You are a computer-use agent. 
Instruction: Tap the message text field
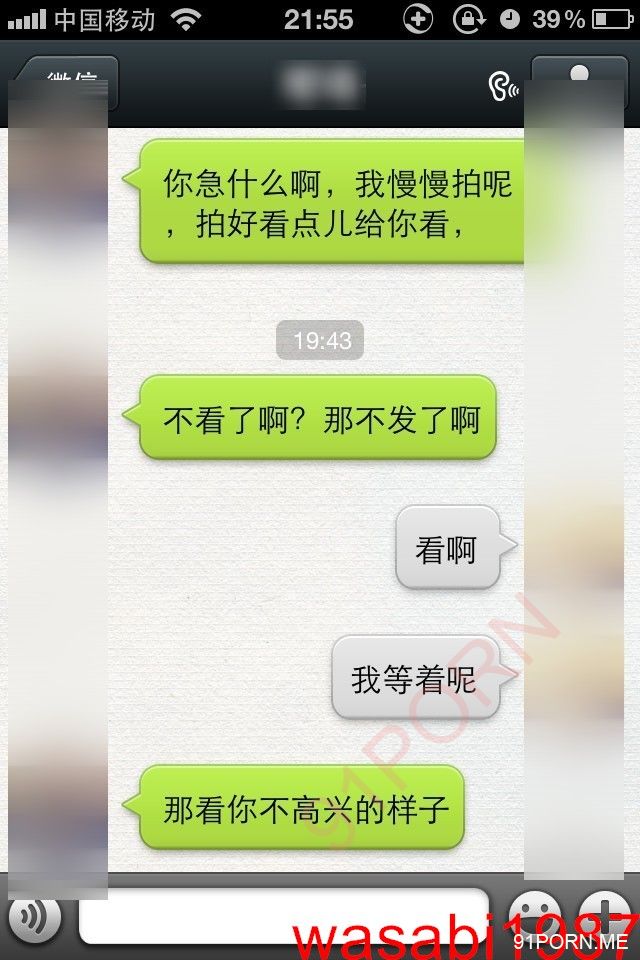pos(282,916)
